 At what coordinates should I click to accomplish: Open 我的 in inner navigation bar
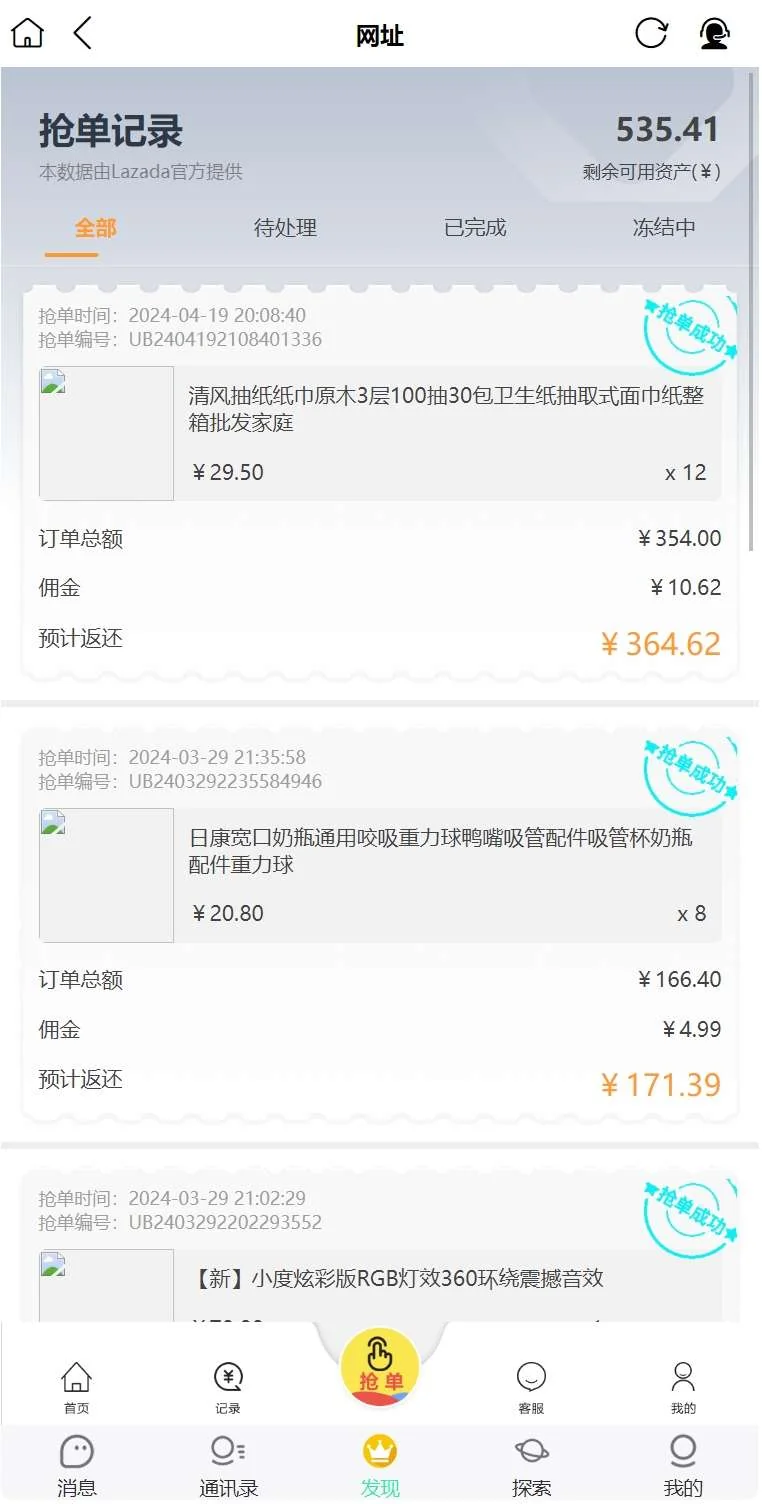(x=683, y=1387)
